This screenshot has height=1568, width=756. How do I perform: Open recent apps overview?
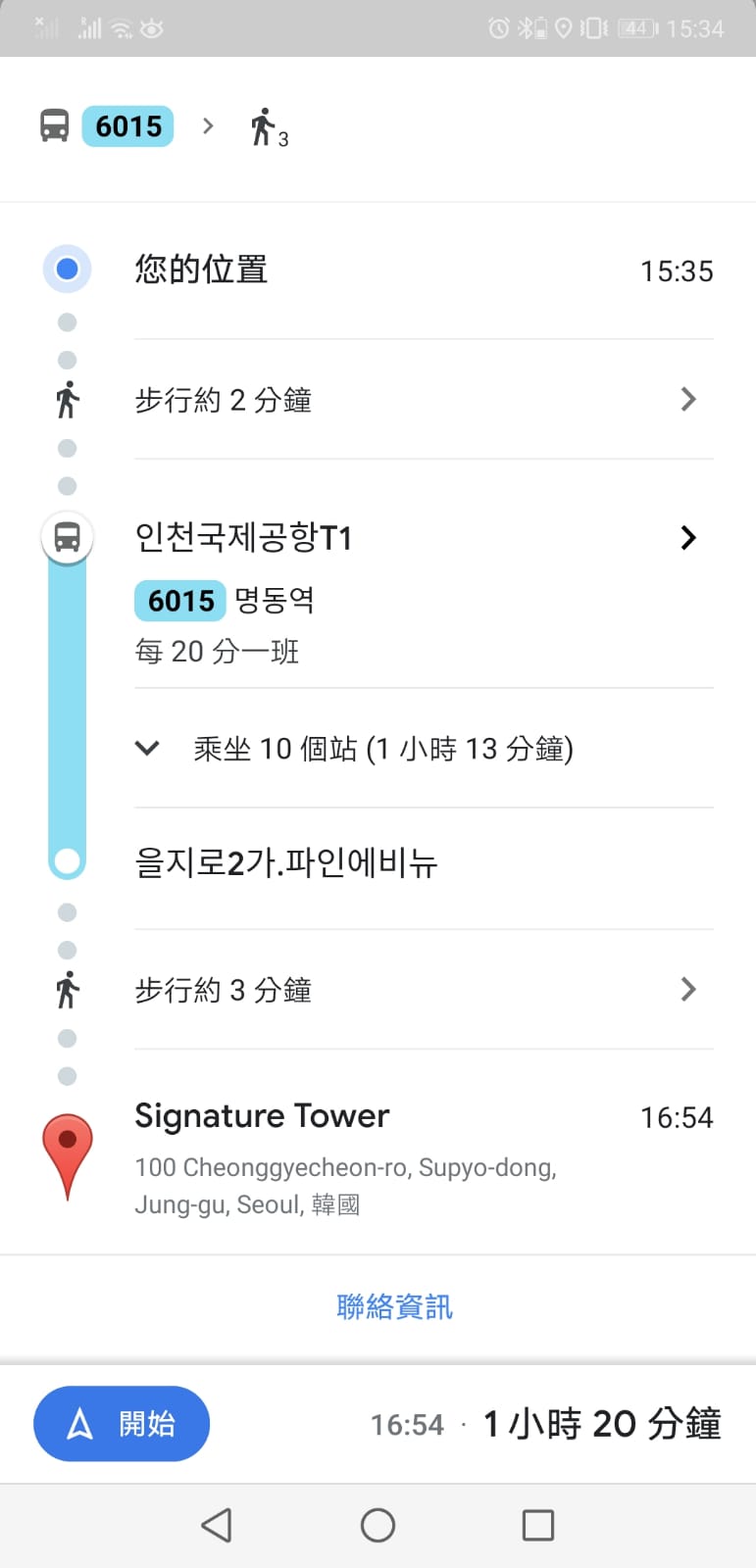point(537,1525)
